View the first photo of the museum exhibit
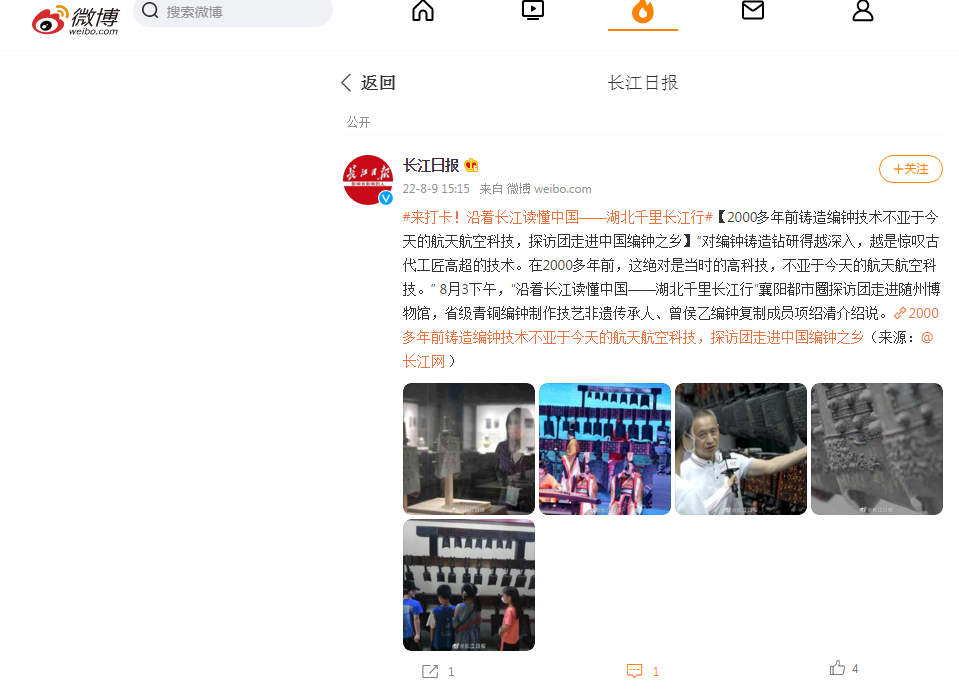 click(x=469, y=449)
